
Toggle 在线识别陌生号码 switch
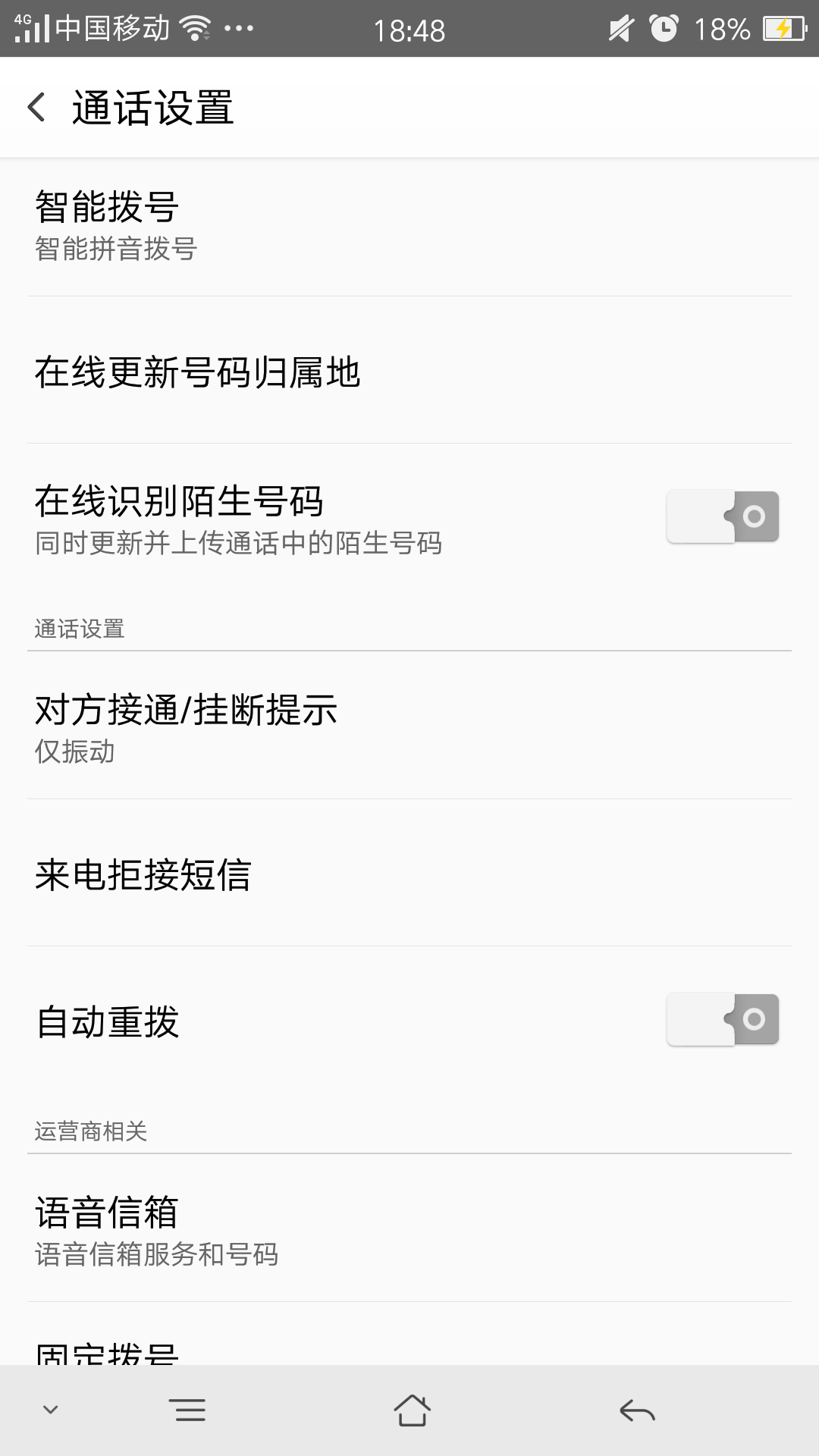[722, 517]
